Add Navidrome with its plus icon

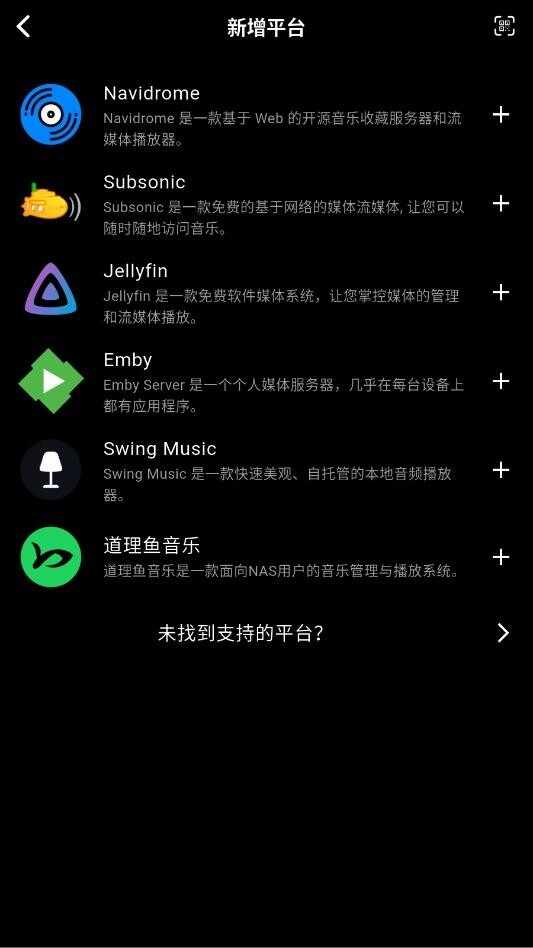pos(501,115)
